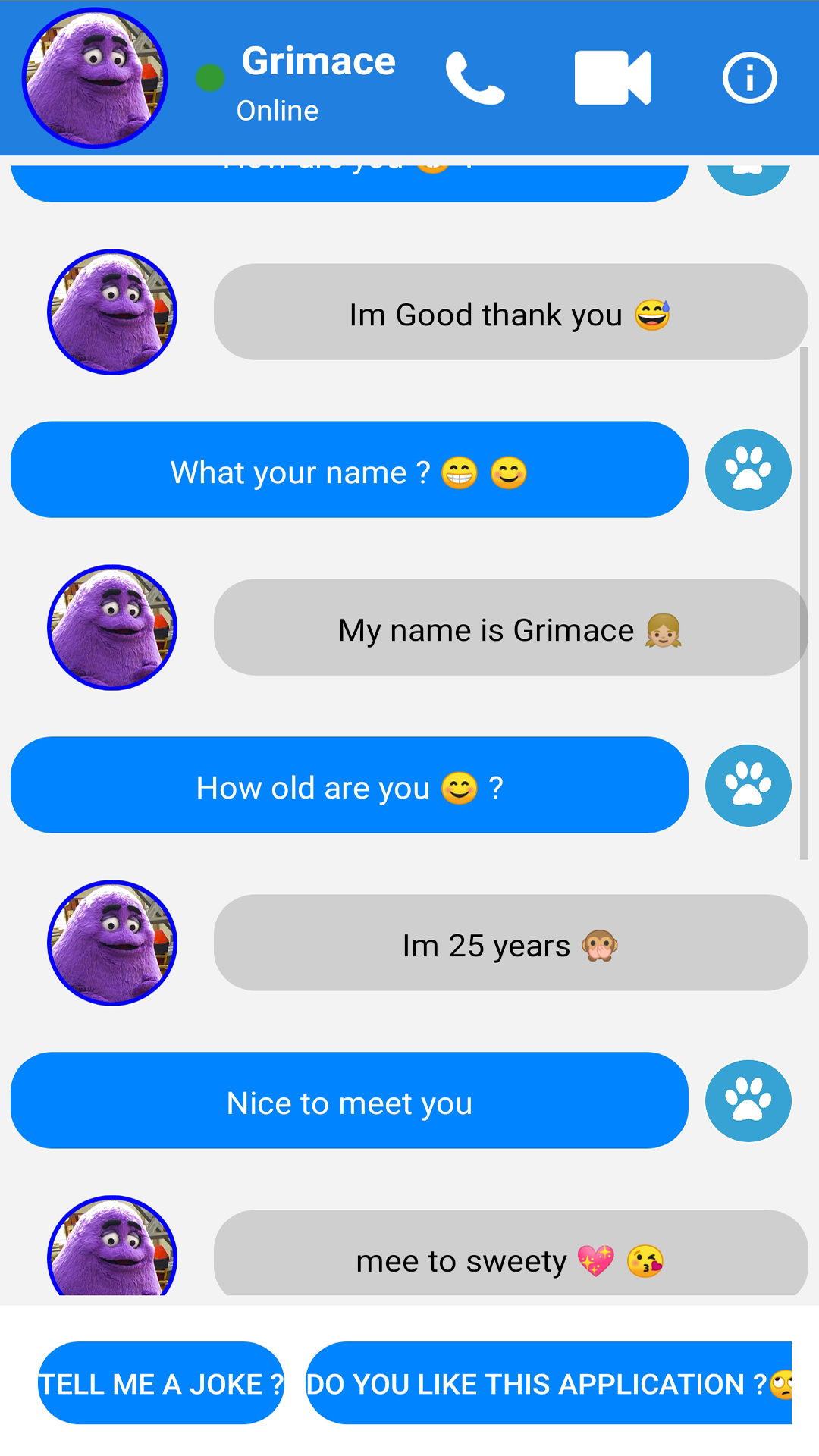This screenshot has height=1456, width=819.
Task: Tap the paw icon in the top chat bubble
Action: [748, 168]
